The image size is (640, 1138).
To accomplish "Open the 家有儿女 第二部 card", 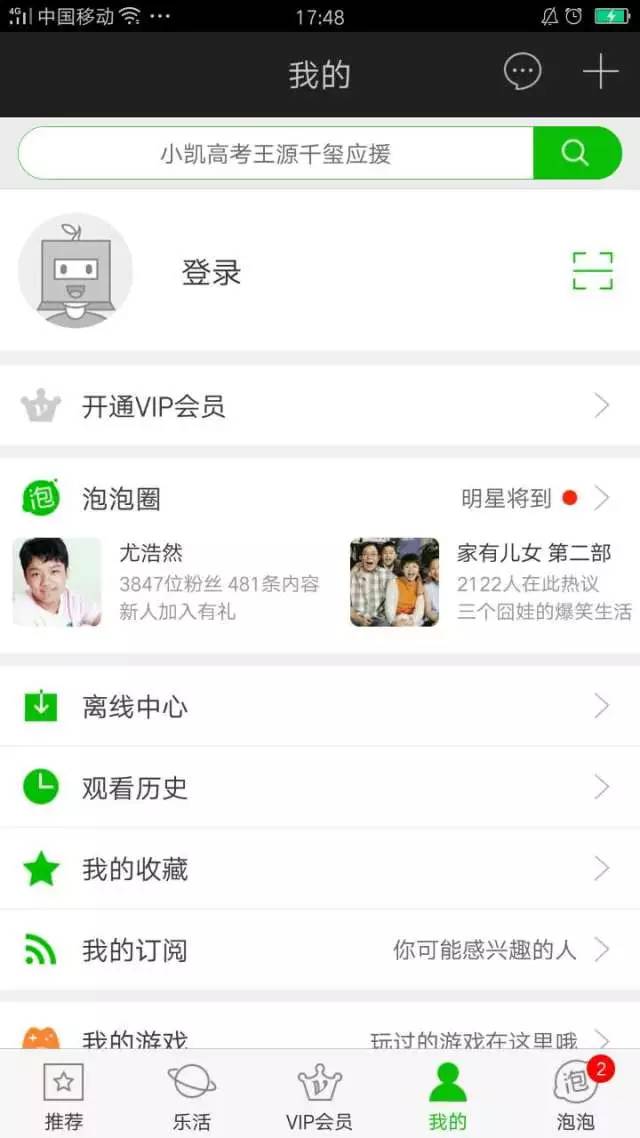I will tap(492, 582).
